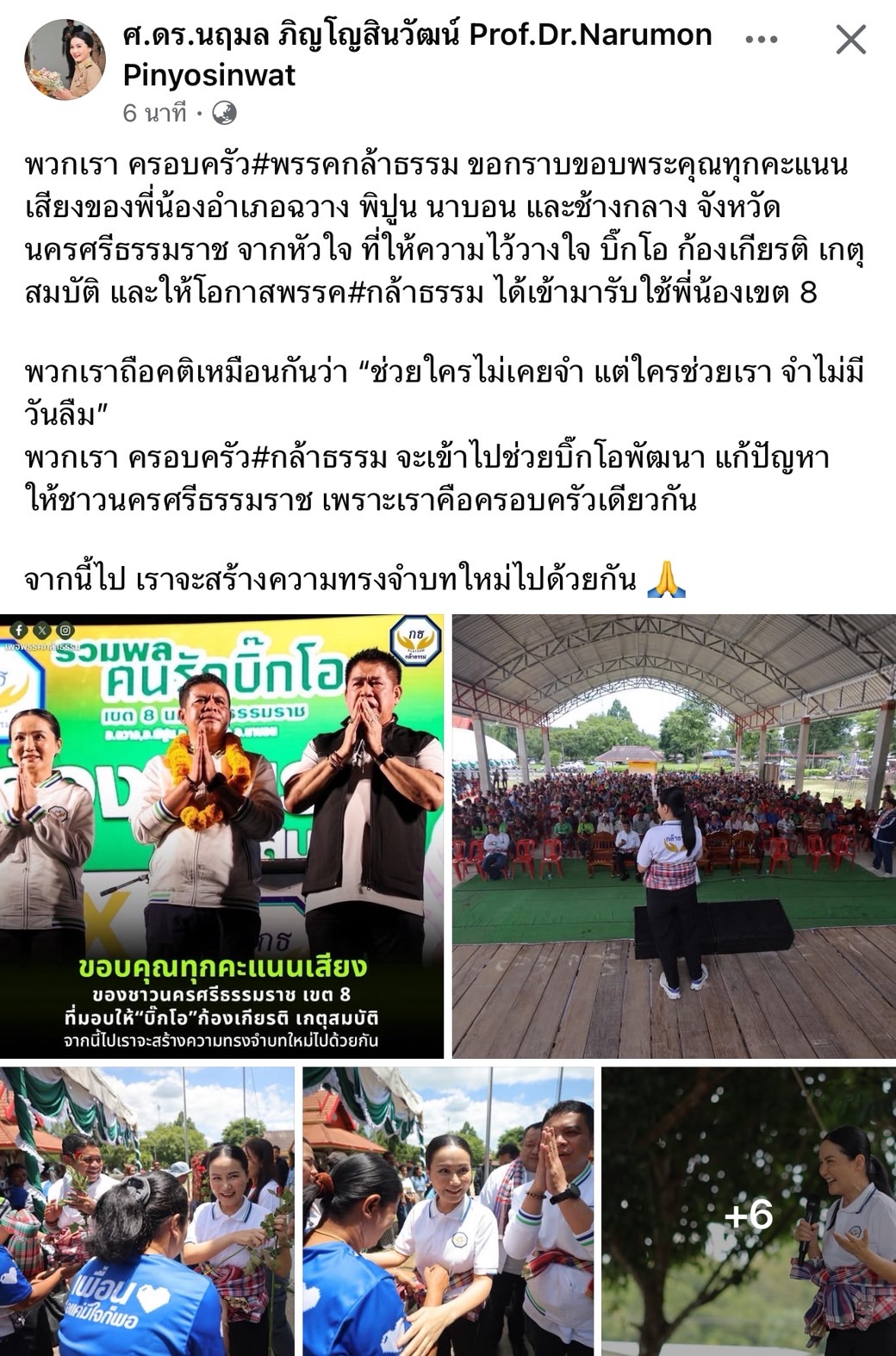Open the photo of the blue-shirt greeting
Viewport: 896px width, 1356px height.
coord(147,1210)
